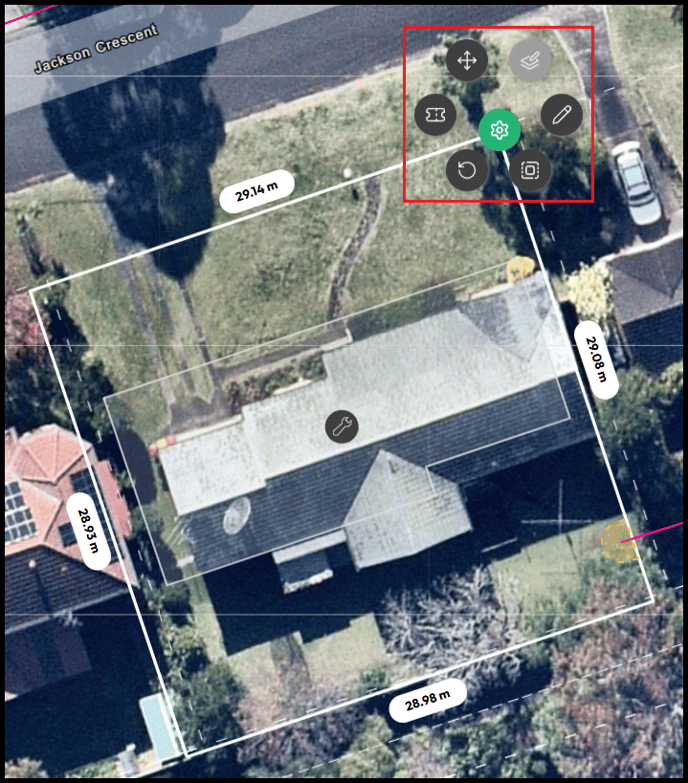
Task: Tap the 28.98 m boundary measurement
Action: click(x=427, y=701)
